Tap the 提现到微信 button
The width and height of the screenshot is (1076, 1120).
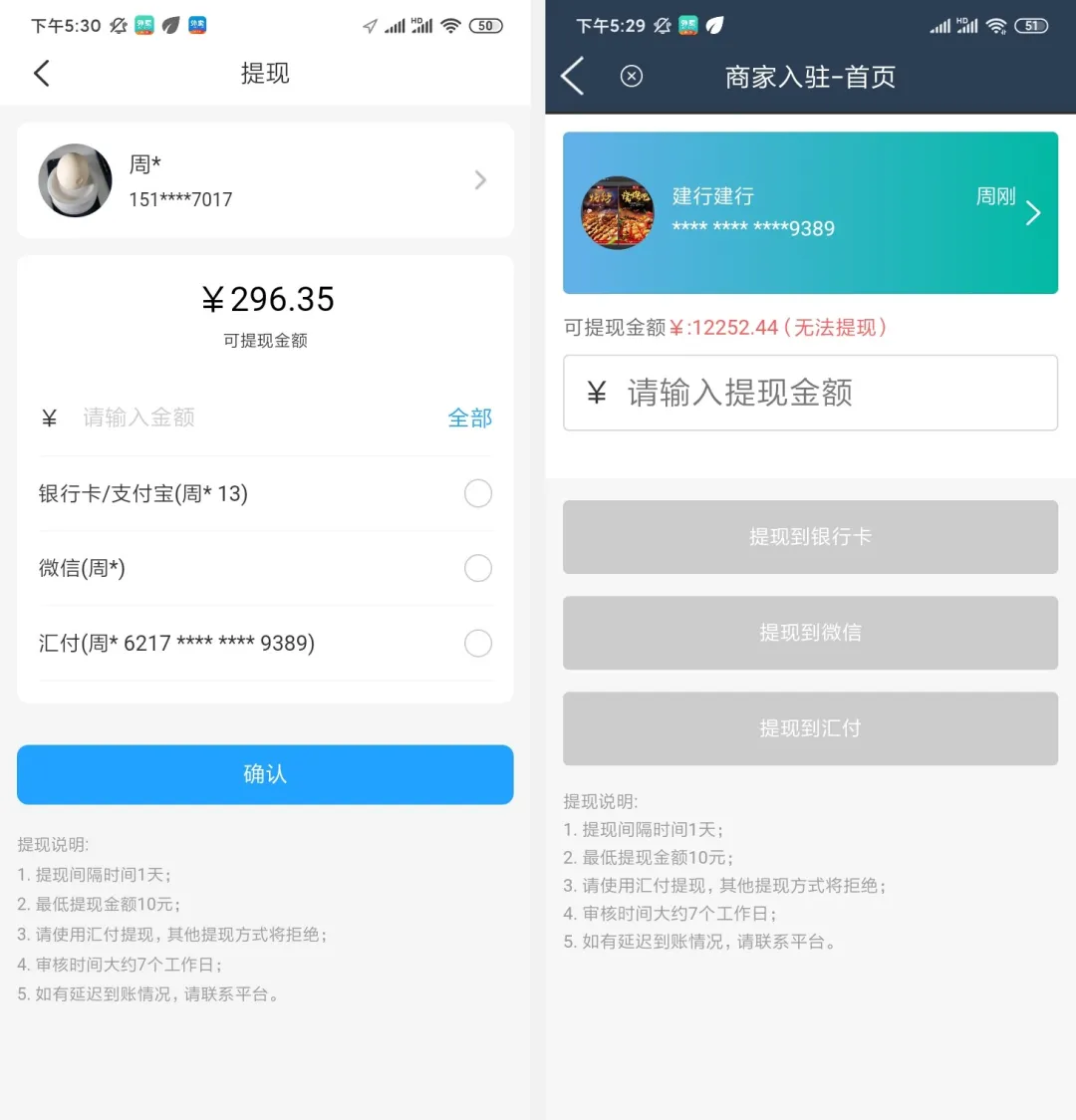point(809,633)
